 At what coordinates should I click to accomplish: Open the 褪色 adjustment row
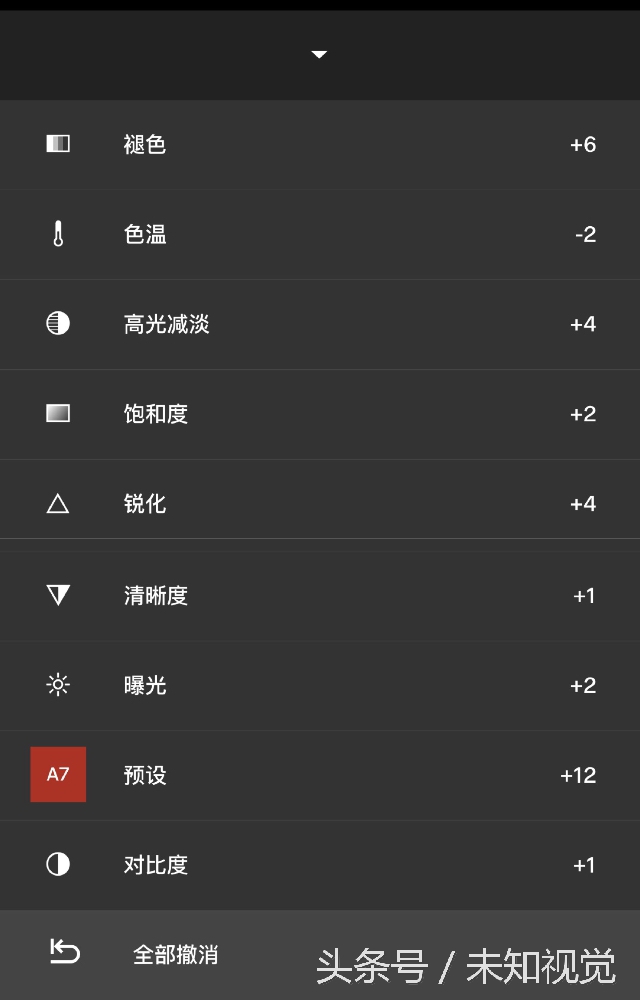[320, 145]
